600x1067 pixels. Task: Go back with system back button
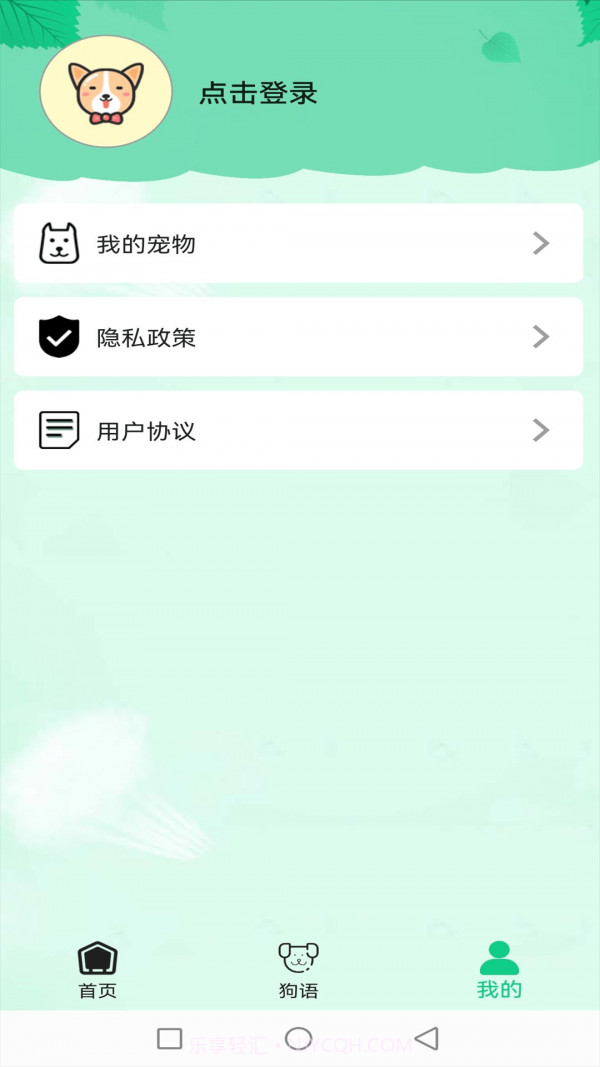pyautogui.click(x=427, y=1039)
